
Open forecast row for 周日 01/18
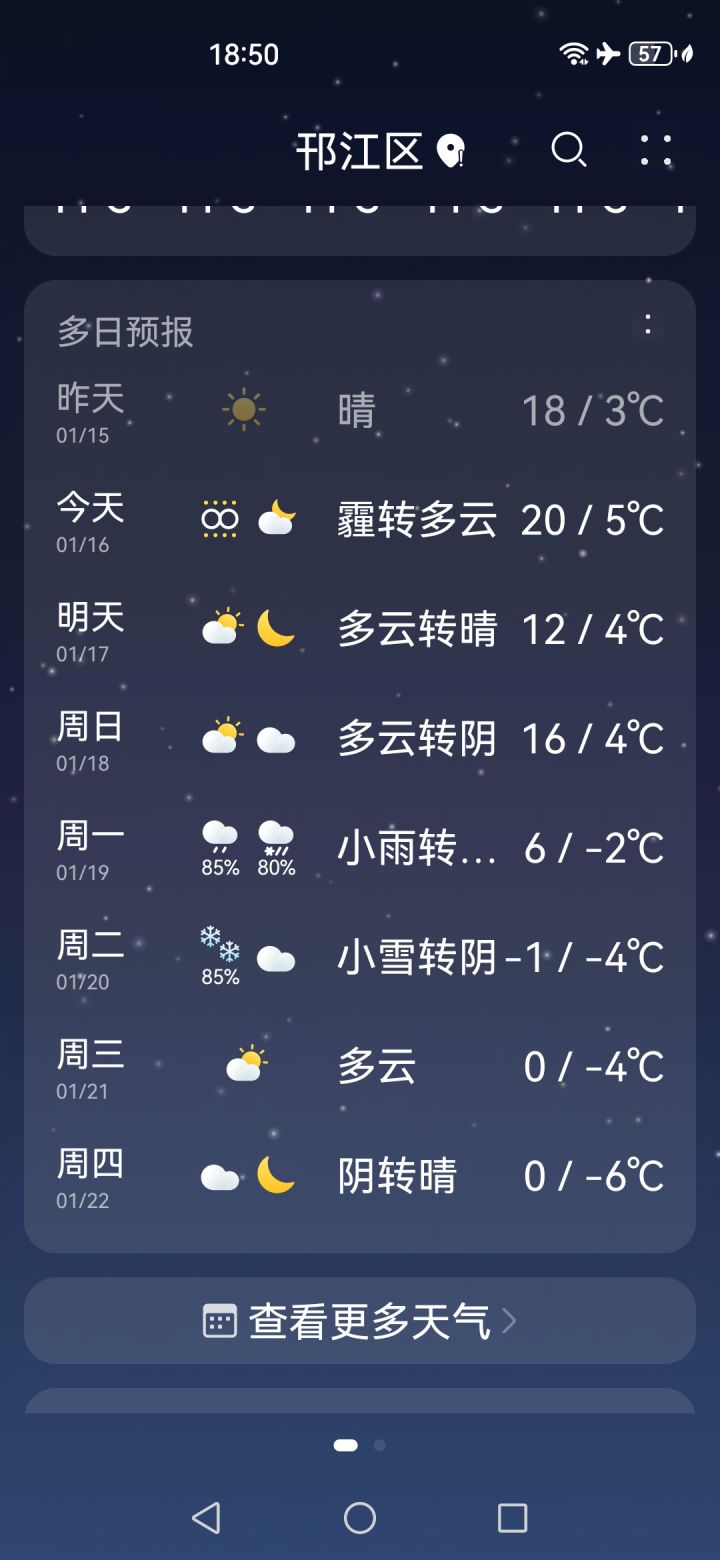[360, 739]
